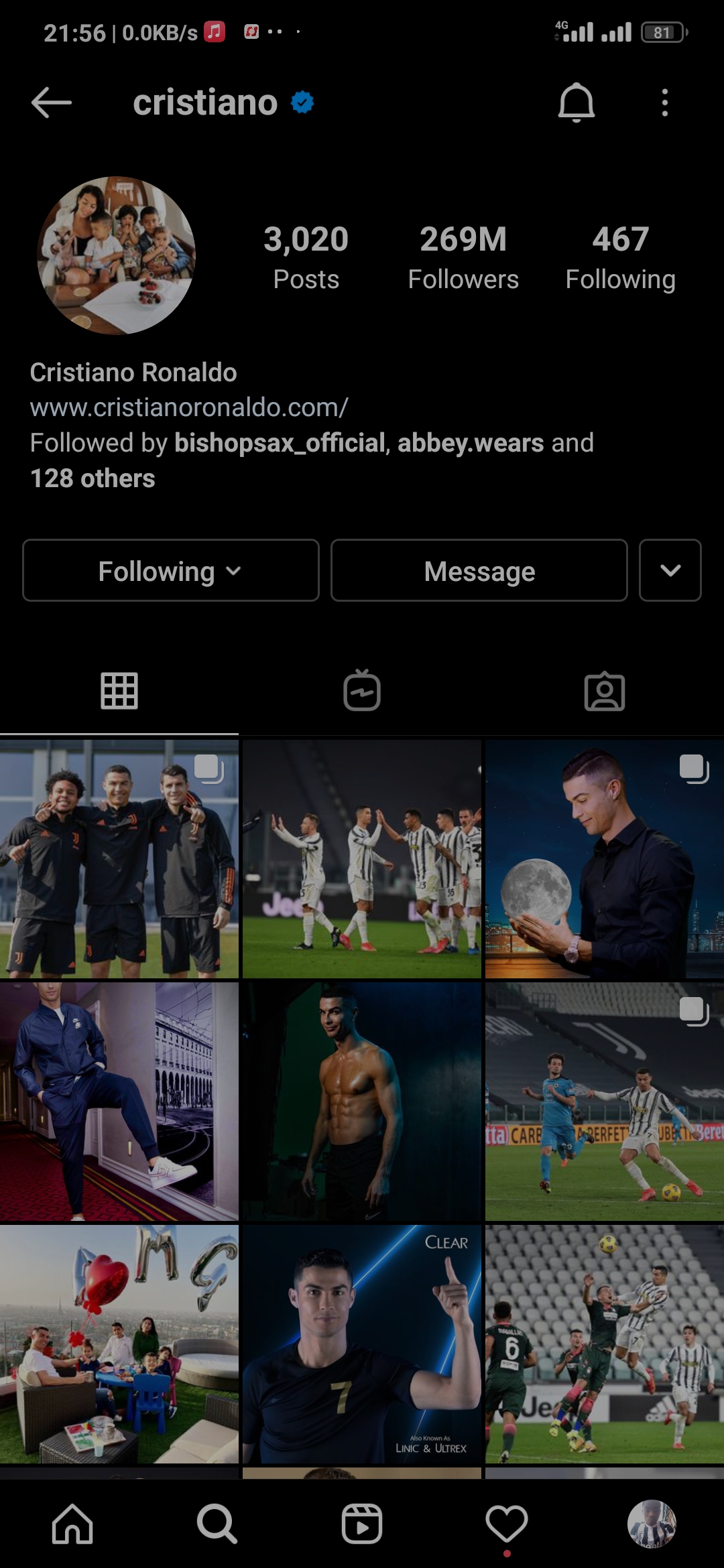Send a message with the Message button
The height and width of the screenshot is (1568, 724).
[x=479, y=570]
